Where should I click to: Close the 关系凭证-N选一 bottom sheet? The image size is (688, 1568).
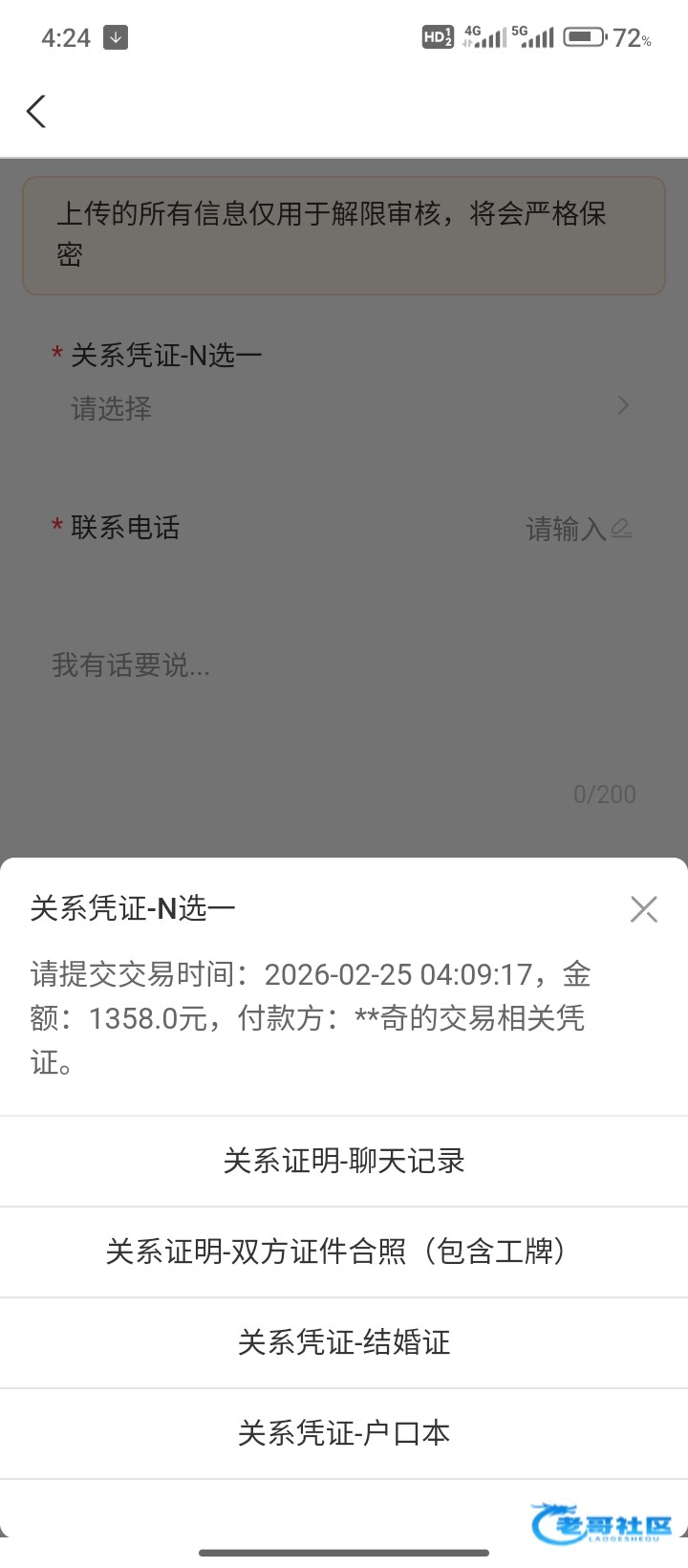click(644, 909)
